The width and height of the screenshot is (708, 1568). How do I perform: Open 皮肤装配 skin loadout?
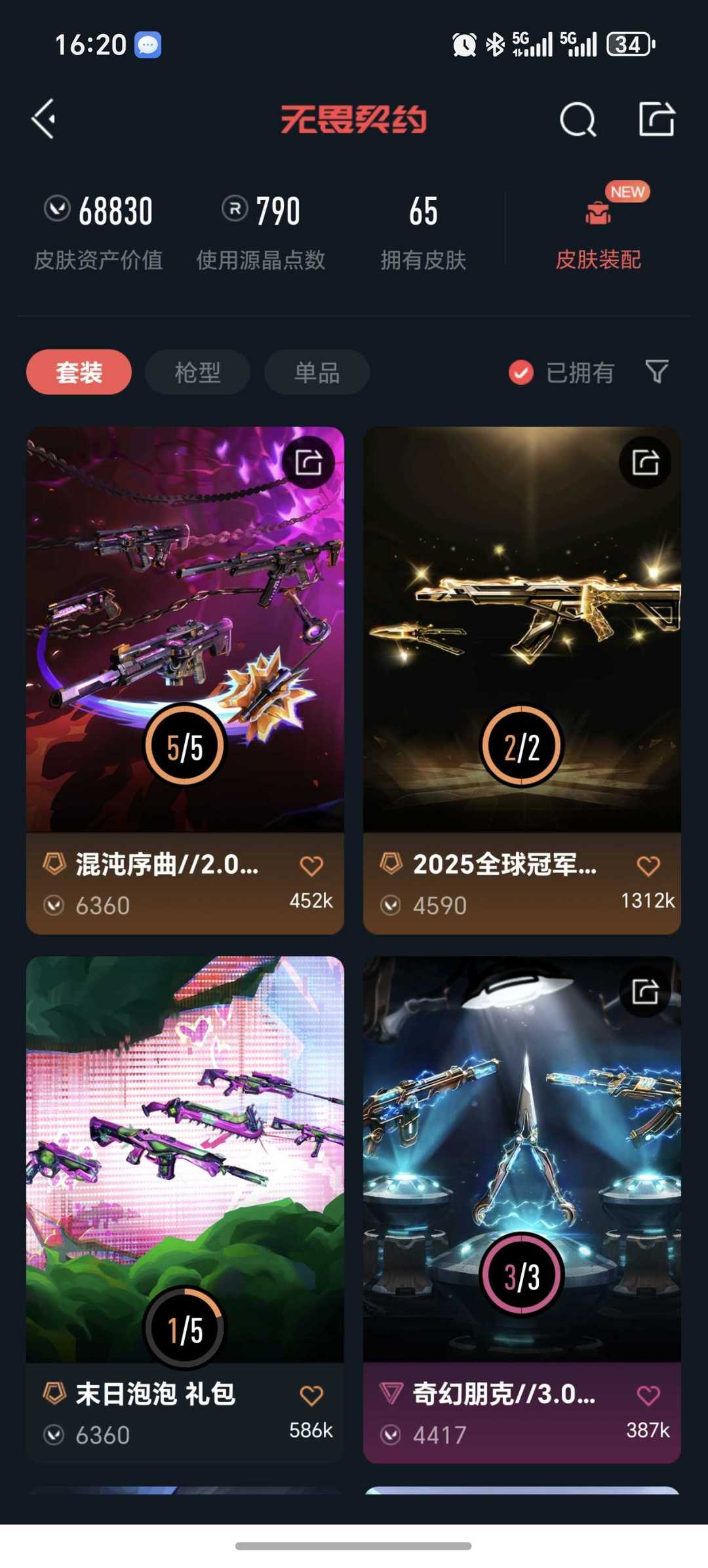tap(598, 229)
